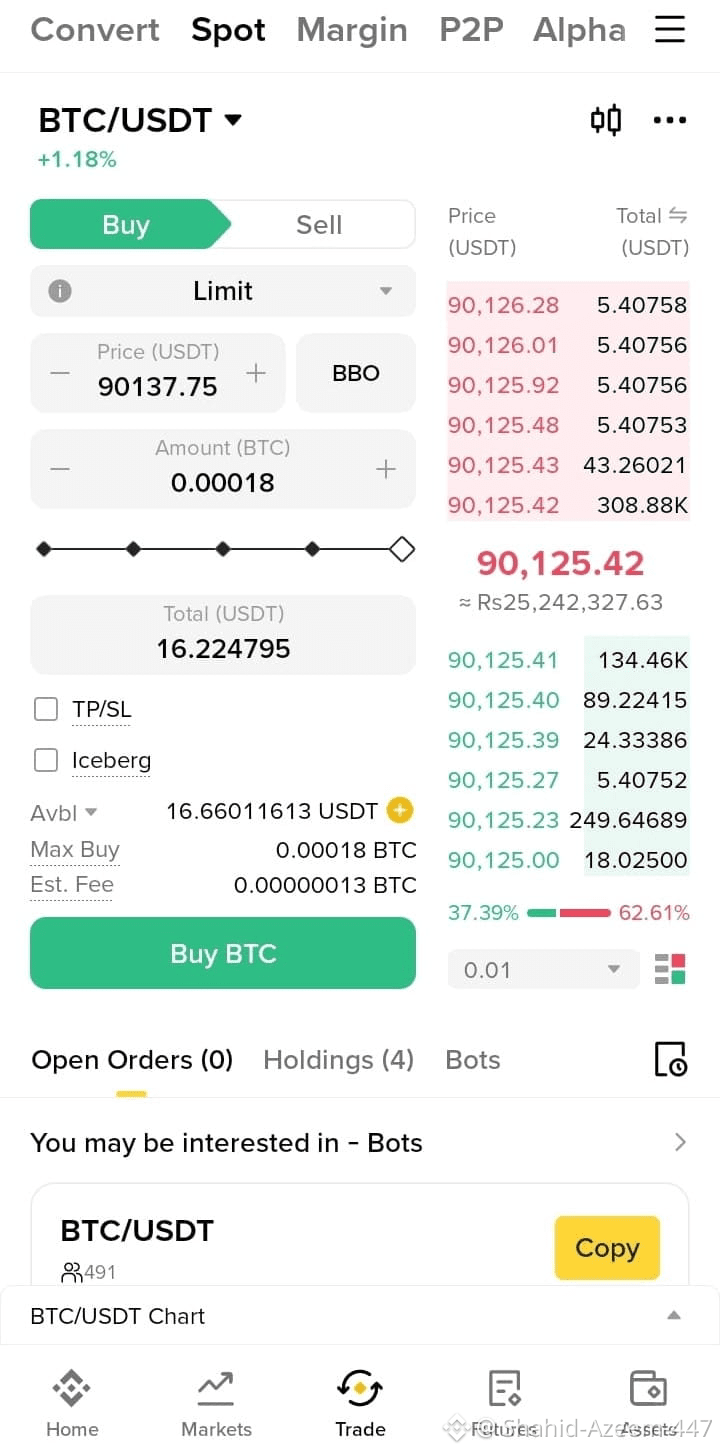Viewport: 720px width, 1453px height.
Task: Switch to the Holdings (4) tab
Action: [338, 1060]
